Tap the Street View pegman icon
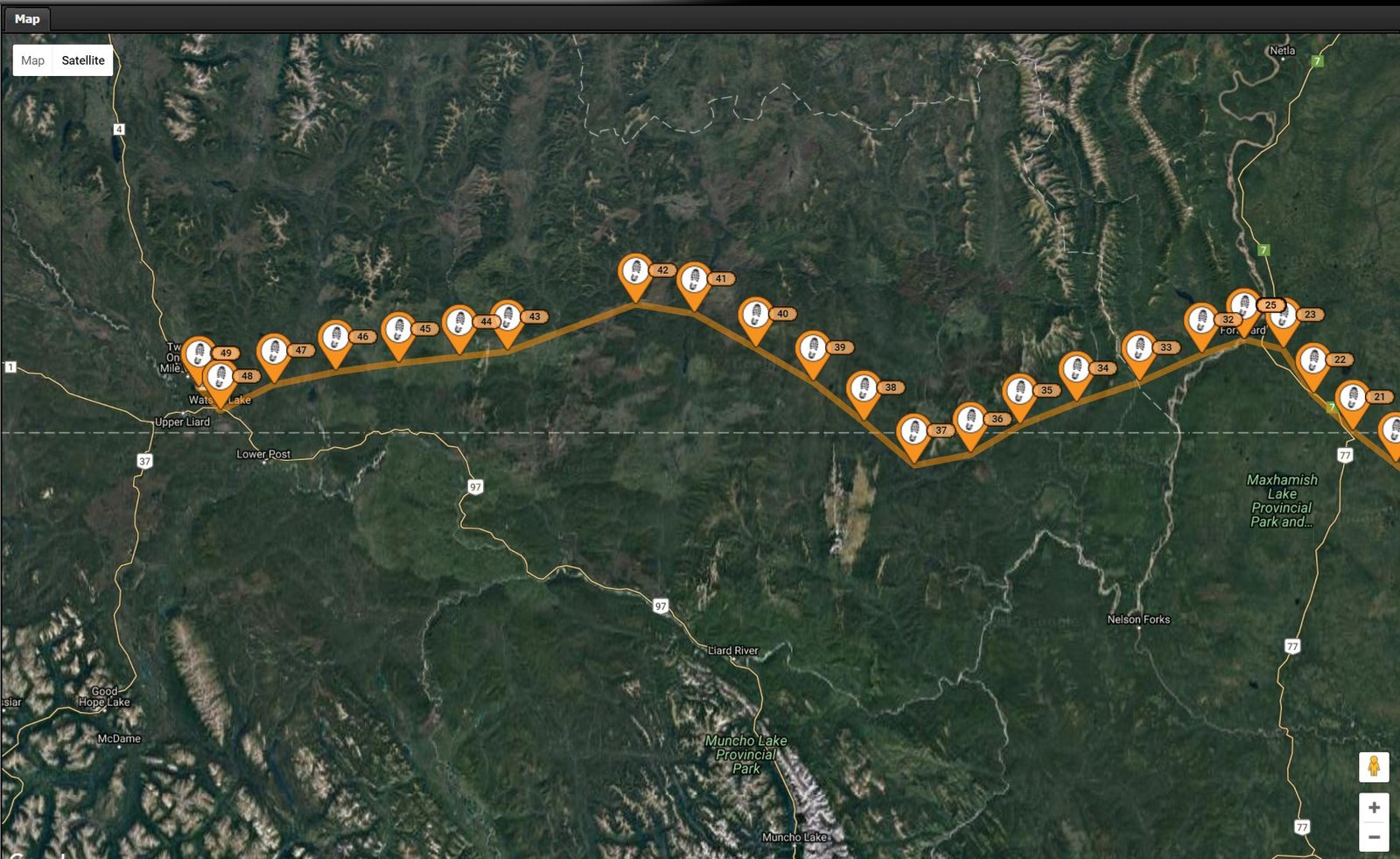 1374,767
